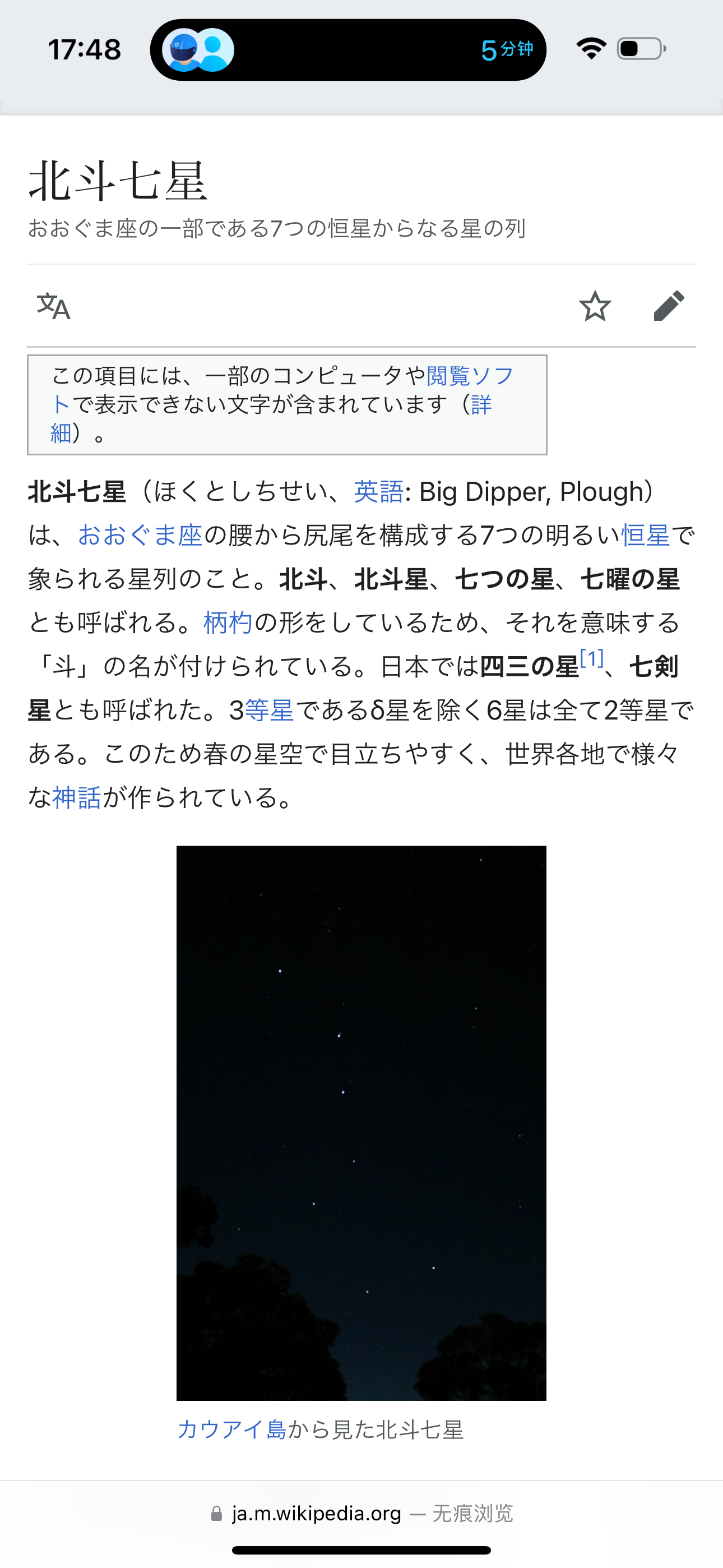Add this article to the watchlist
This screenshot has width=723, height=1568.
[x=595, y=306]
